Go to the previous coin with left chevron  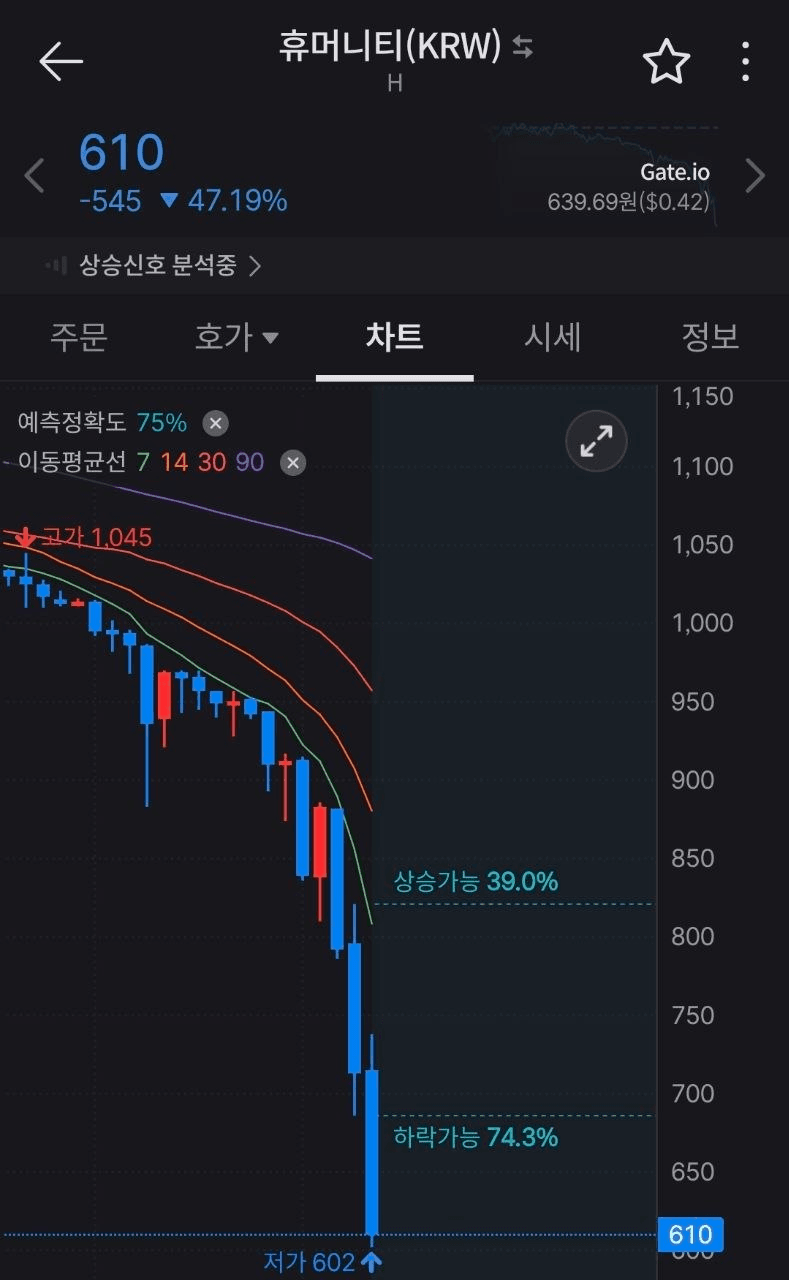click(34, 177)
